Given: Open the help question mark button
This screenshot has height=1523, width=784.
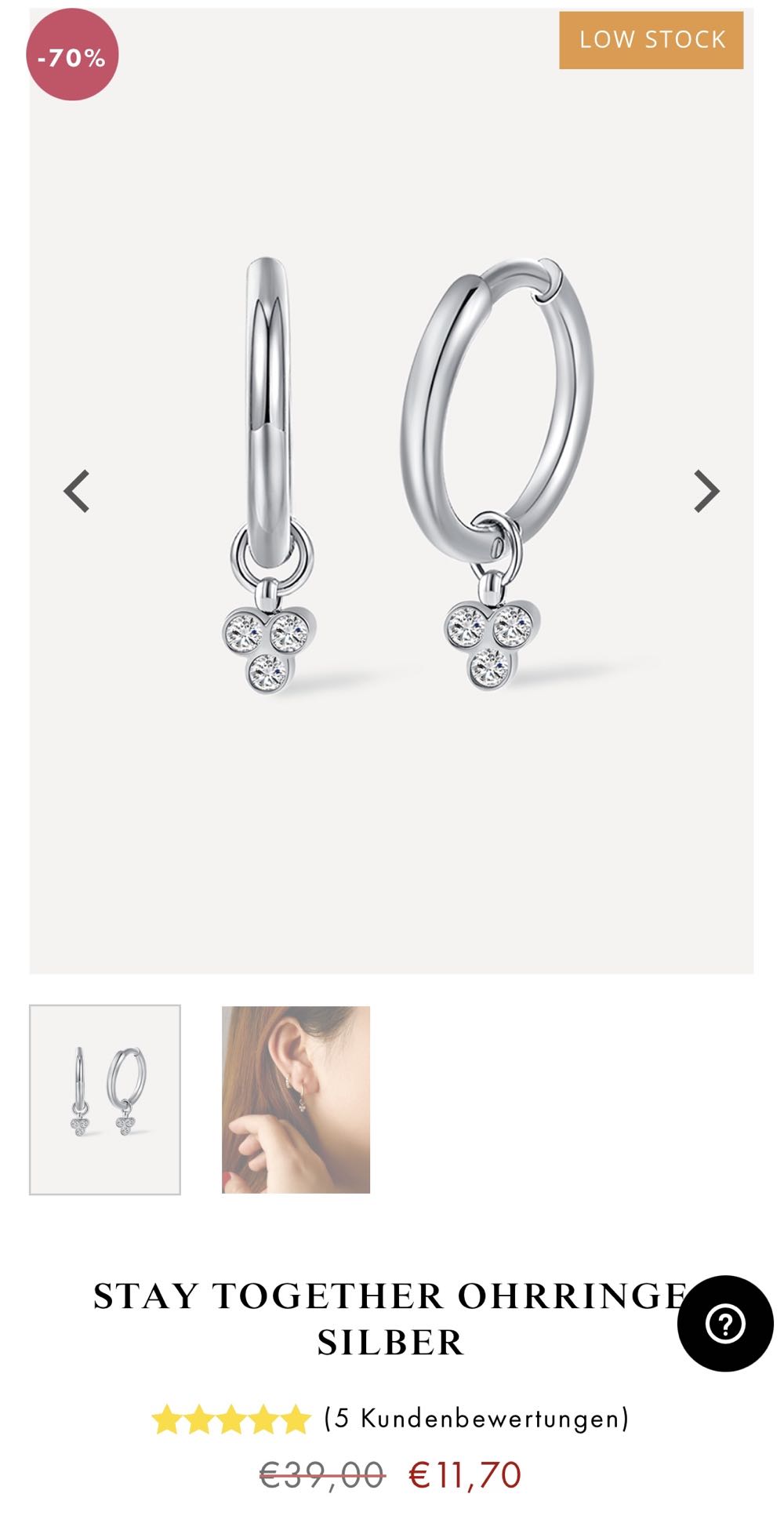Looking at the screenshot, I should [724, 1324].
